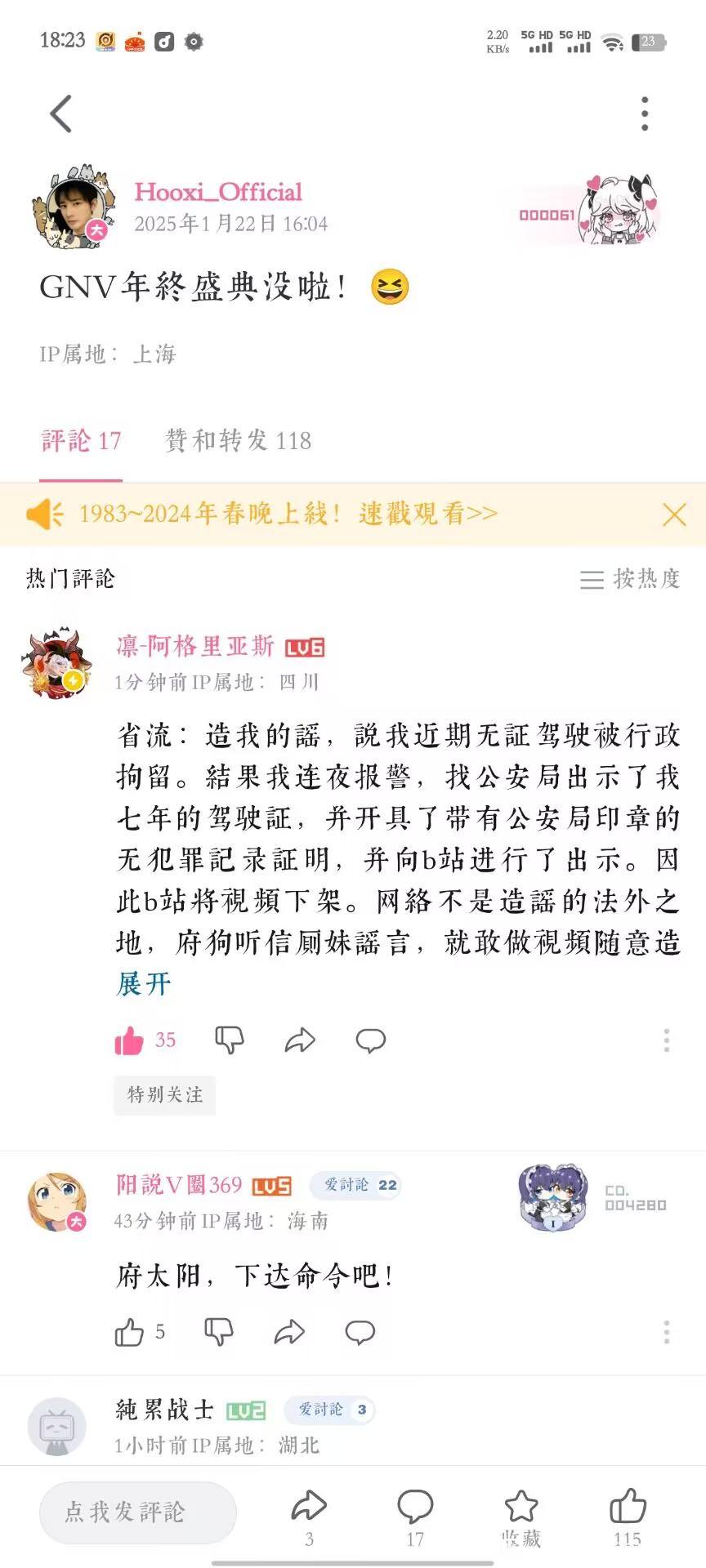Image resolution: width=706 pixels, height=1568 pixels.
Task: Like the post in the bottom bar
Action: pos(628,1517)
